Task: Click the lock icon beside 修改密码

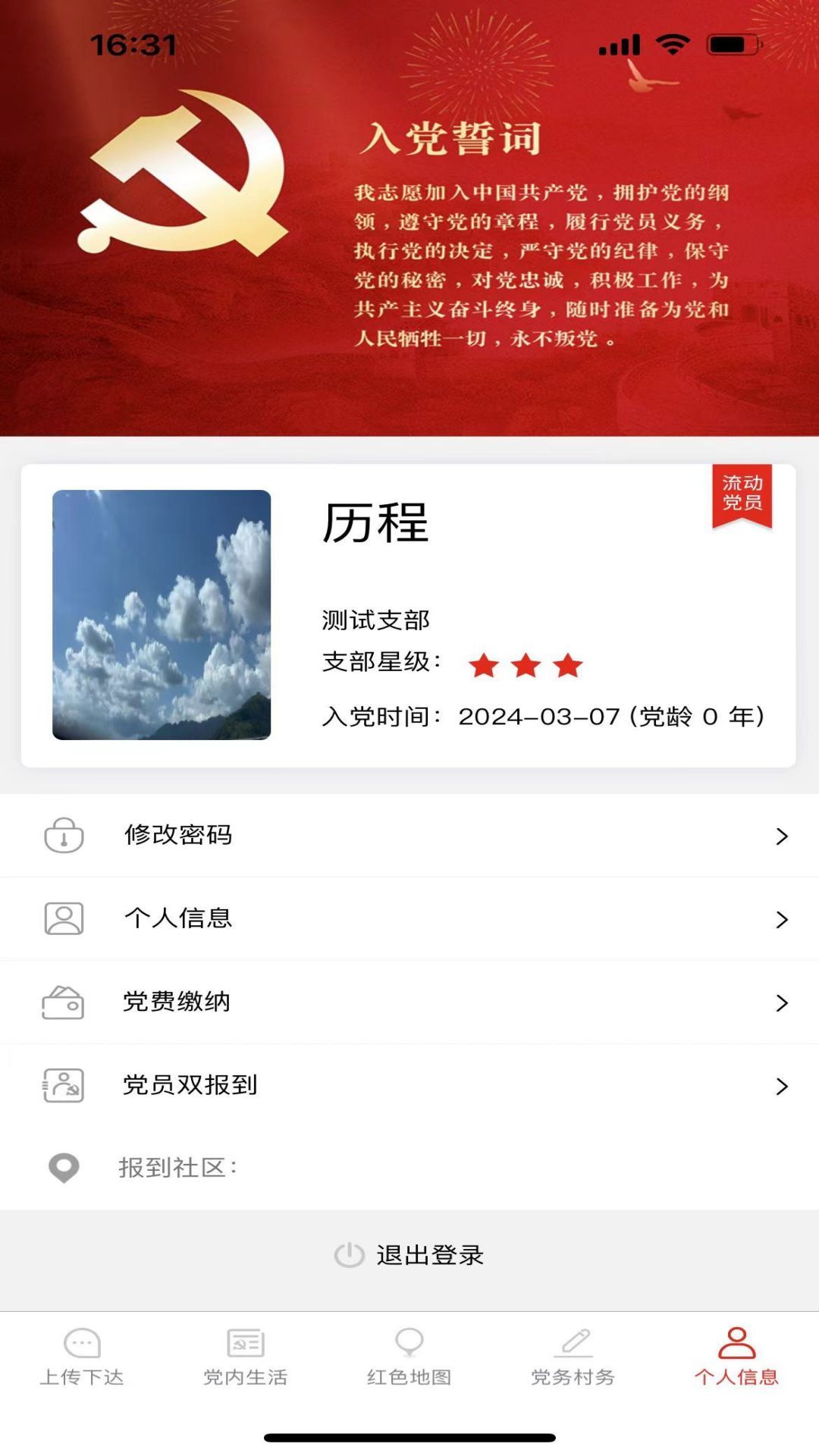Action: [63, 835]
